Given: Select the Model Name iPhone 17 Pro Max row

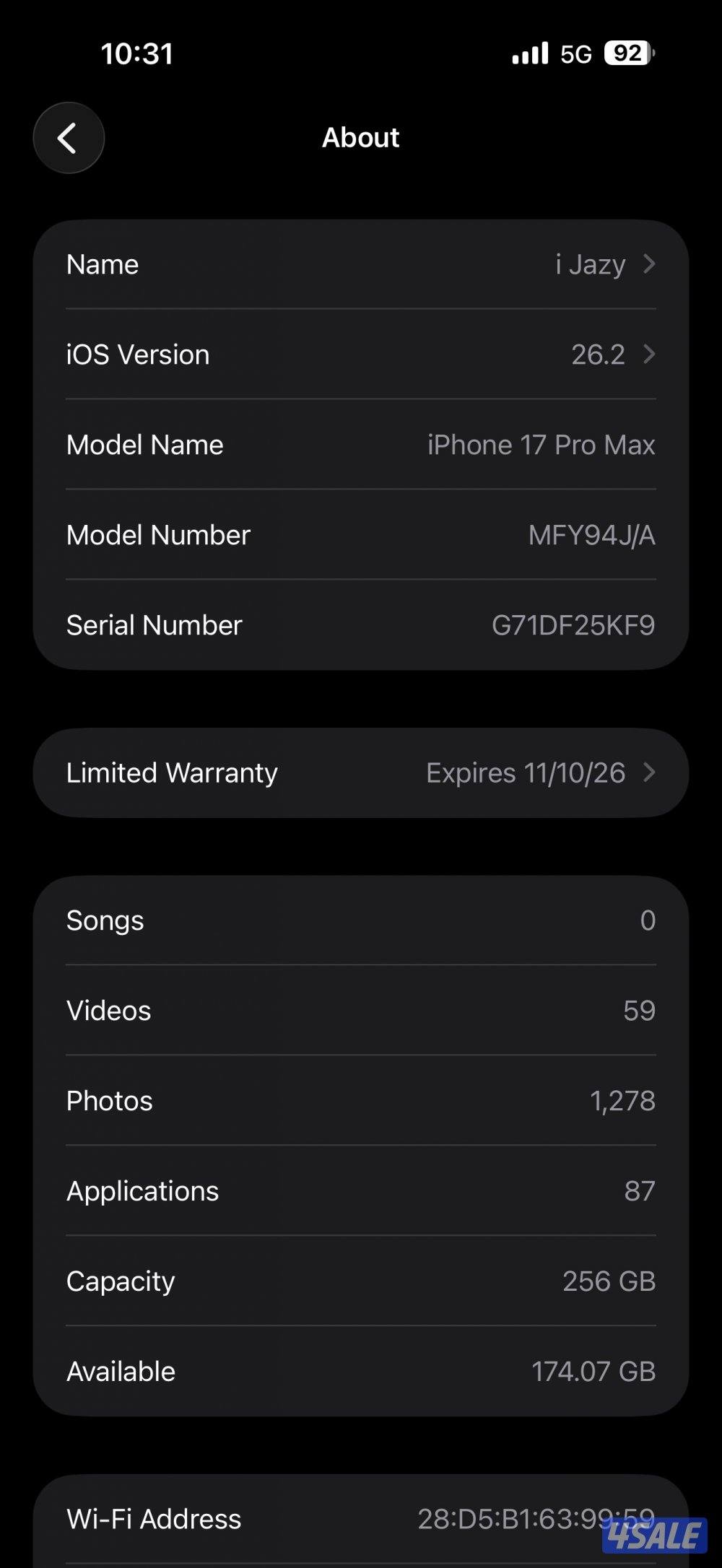Looking at the screenshot, I should 361,445.
